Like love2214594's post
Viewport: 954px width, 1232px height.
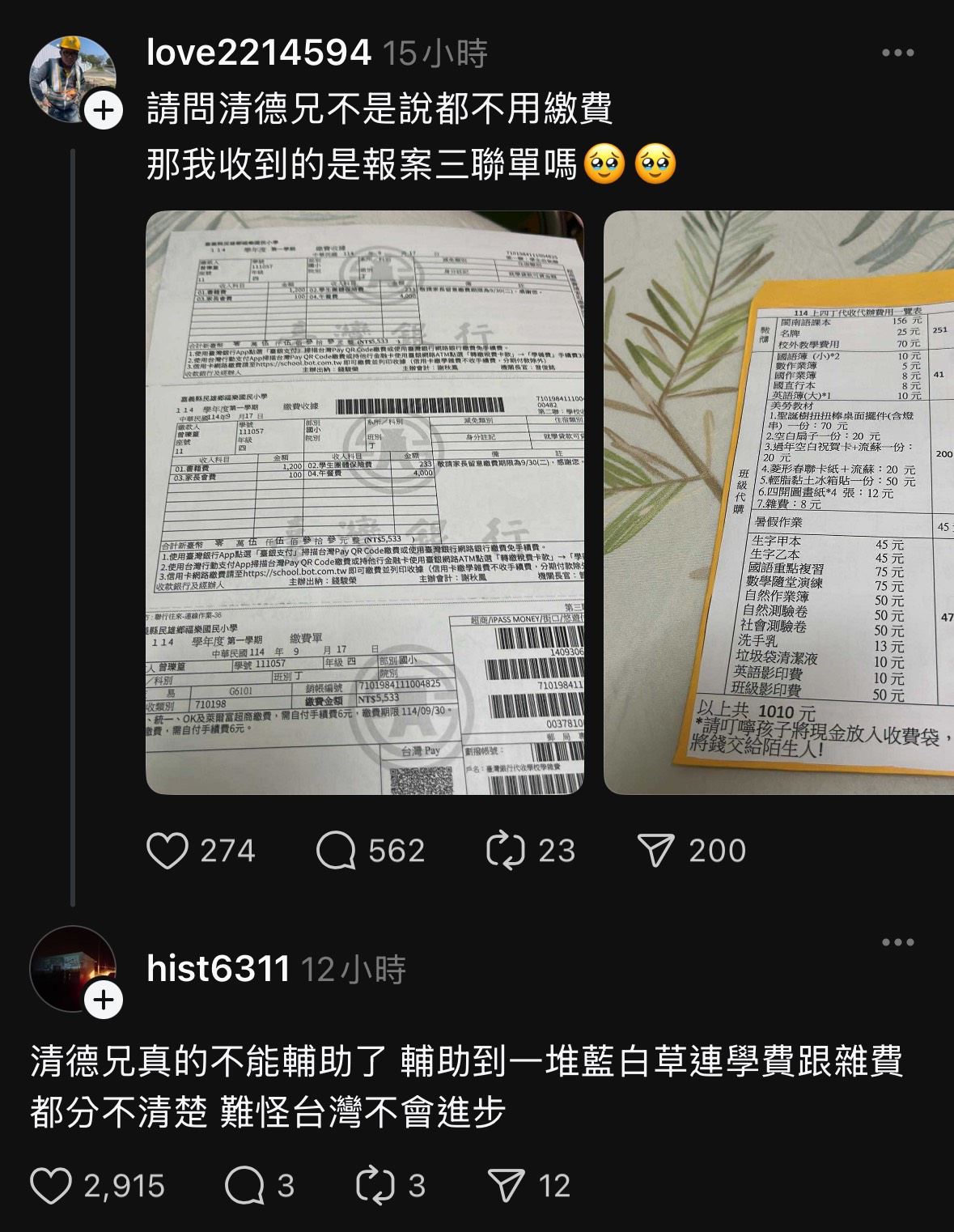[167, 851]
